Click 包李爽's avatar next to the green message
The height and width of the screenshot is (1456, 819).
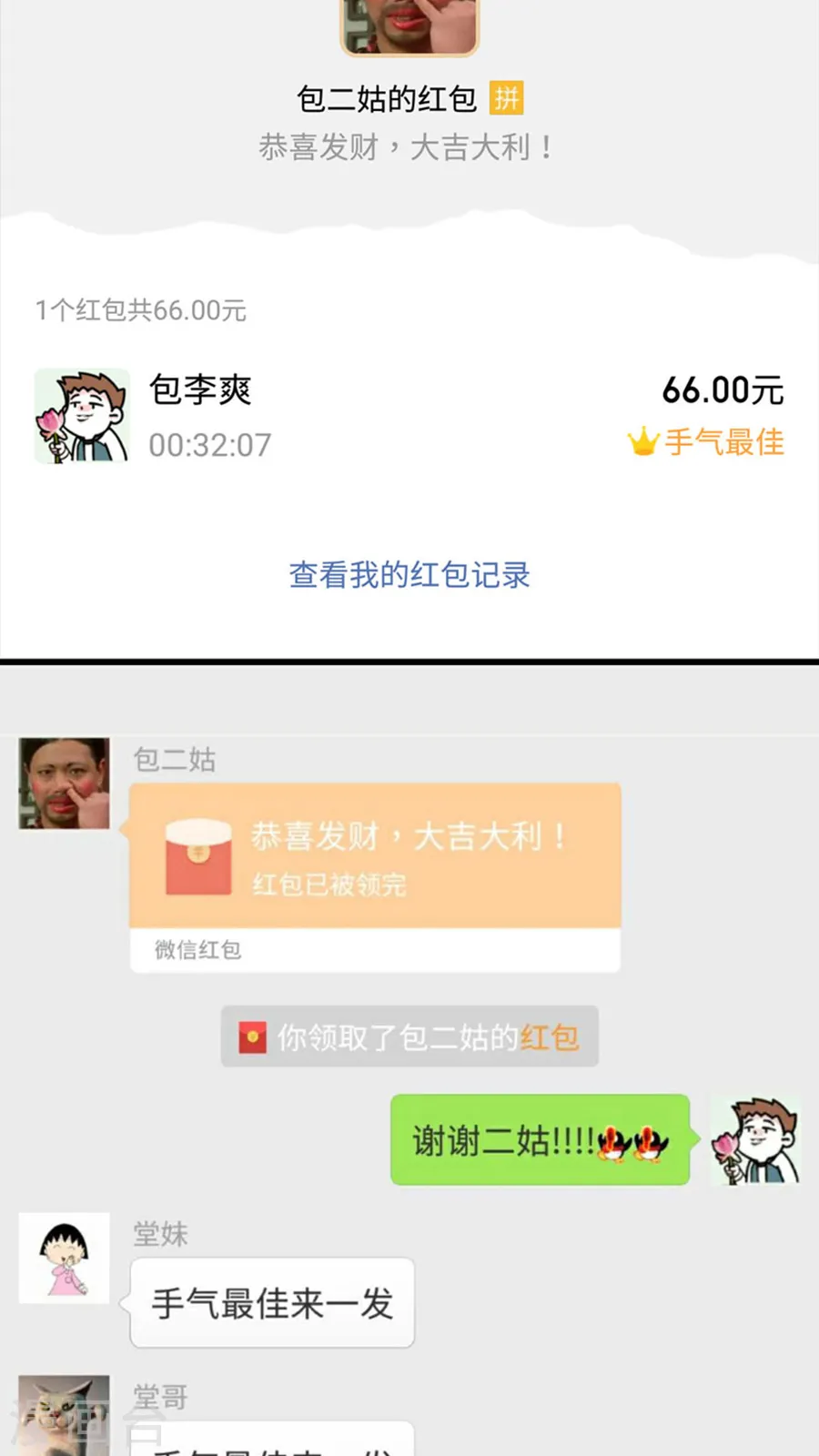(x=756, y=1141)
